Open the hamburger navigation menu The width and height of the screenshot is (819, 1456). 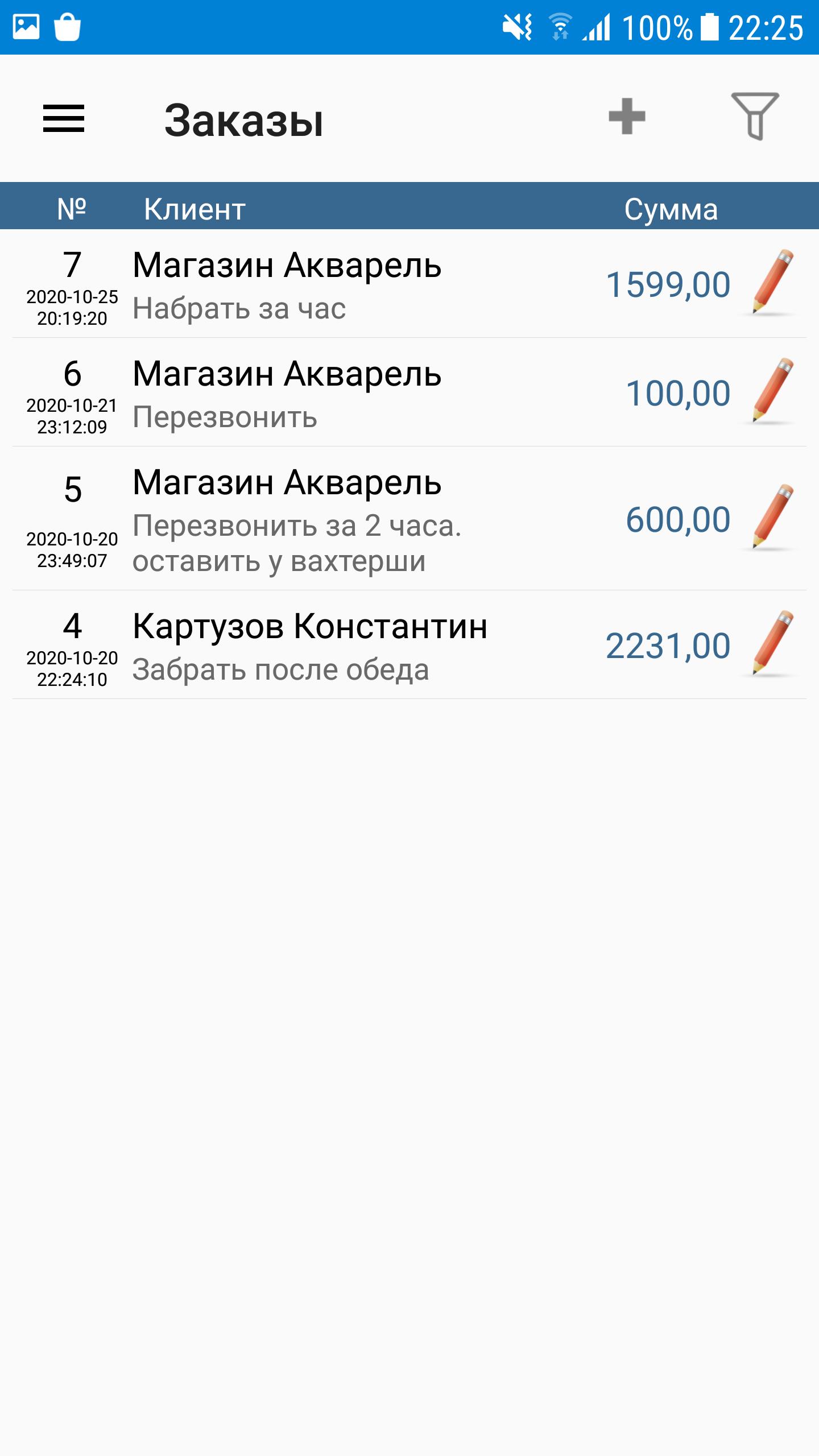click(64, 119)
